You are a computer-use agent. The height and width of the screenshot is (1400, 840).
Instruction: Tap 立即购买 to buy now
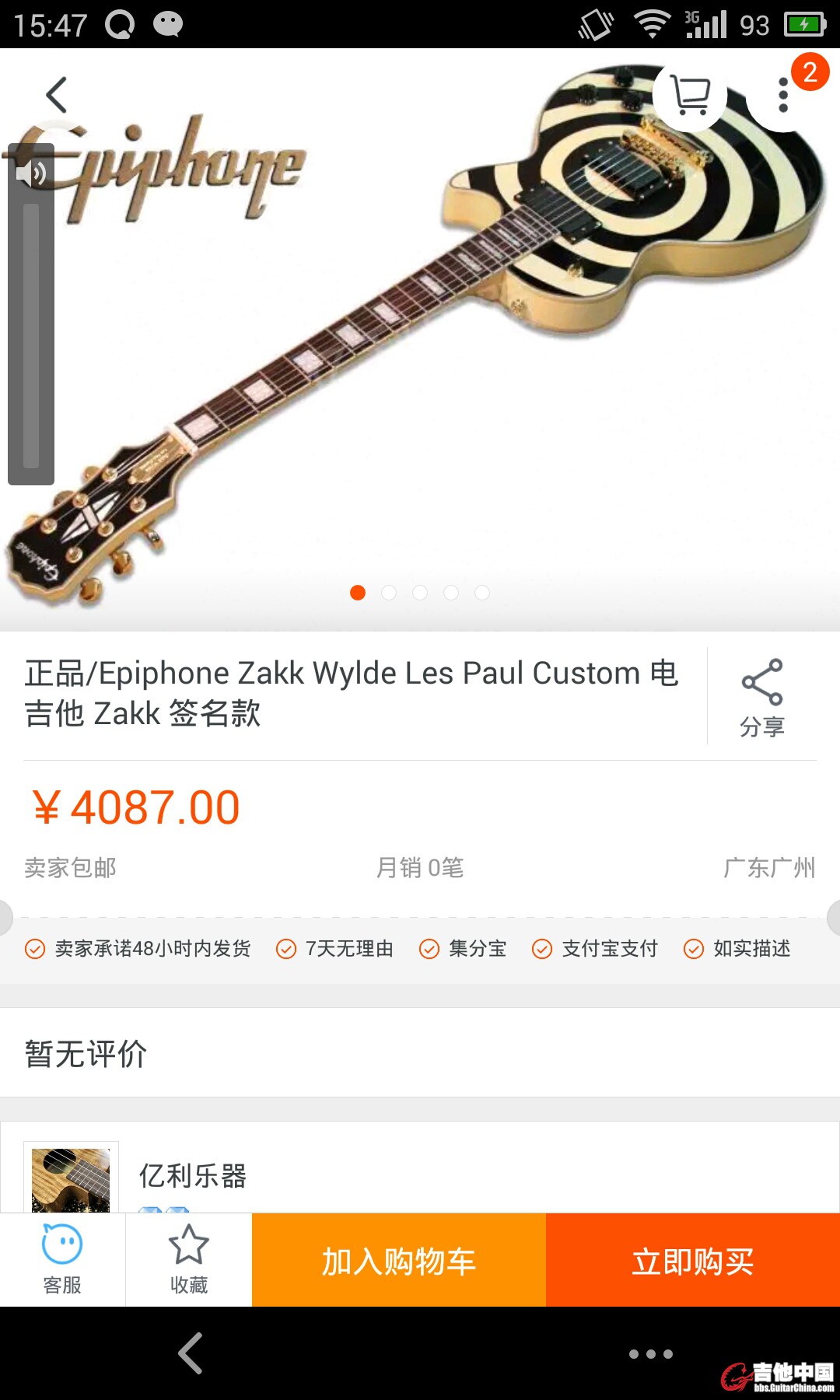point(692,1260)
